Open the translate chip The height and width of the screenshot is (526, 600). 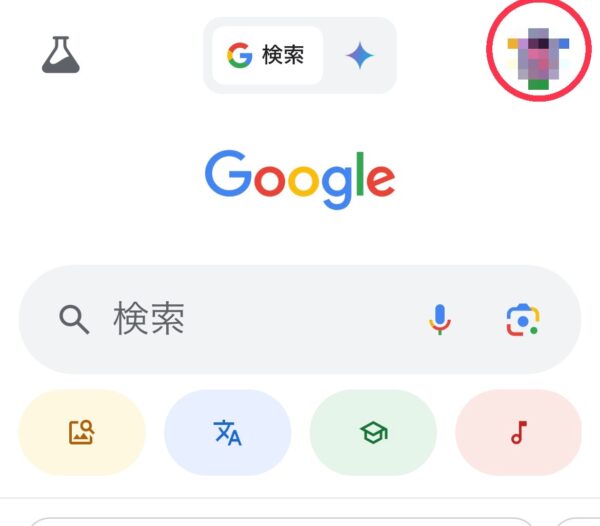(x=228, y=432)
